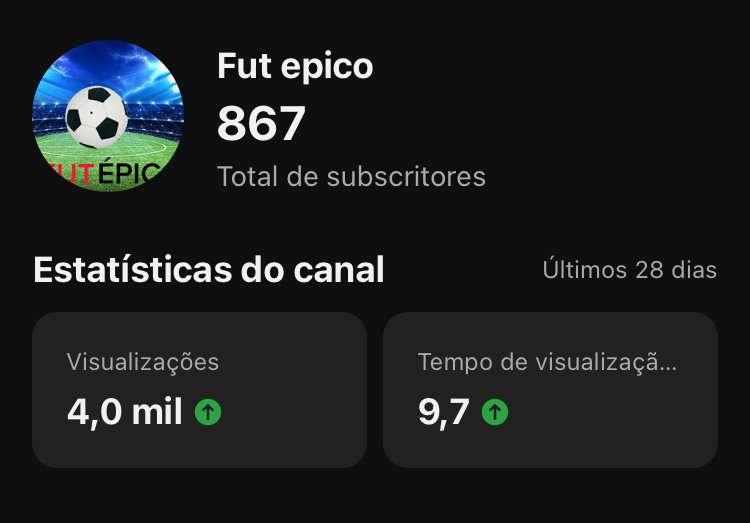
Task: Open the Visualizações statistics card
Action: click(199, 389)
